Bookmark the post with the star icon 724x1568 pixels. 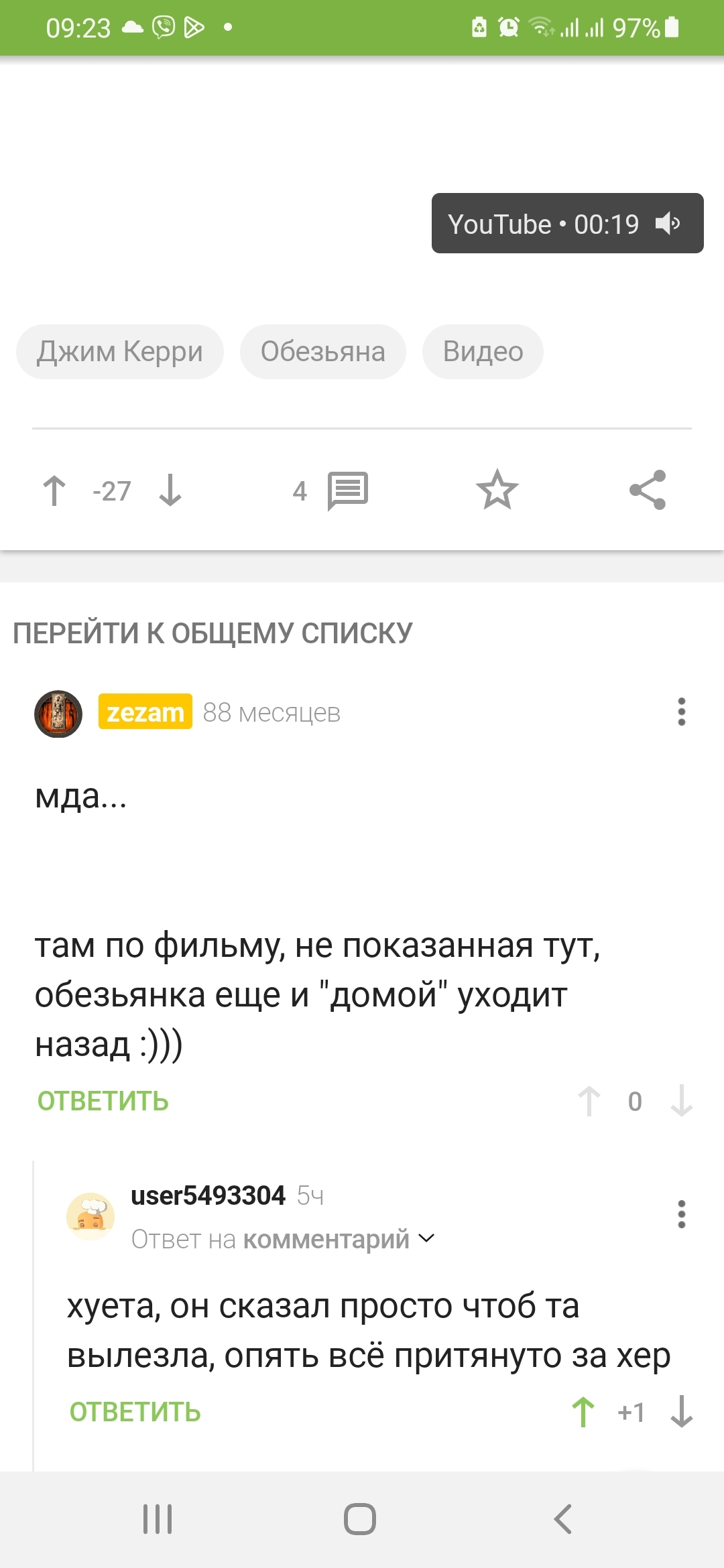pos(498,491)
